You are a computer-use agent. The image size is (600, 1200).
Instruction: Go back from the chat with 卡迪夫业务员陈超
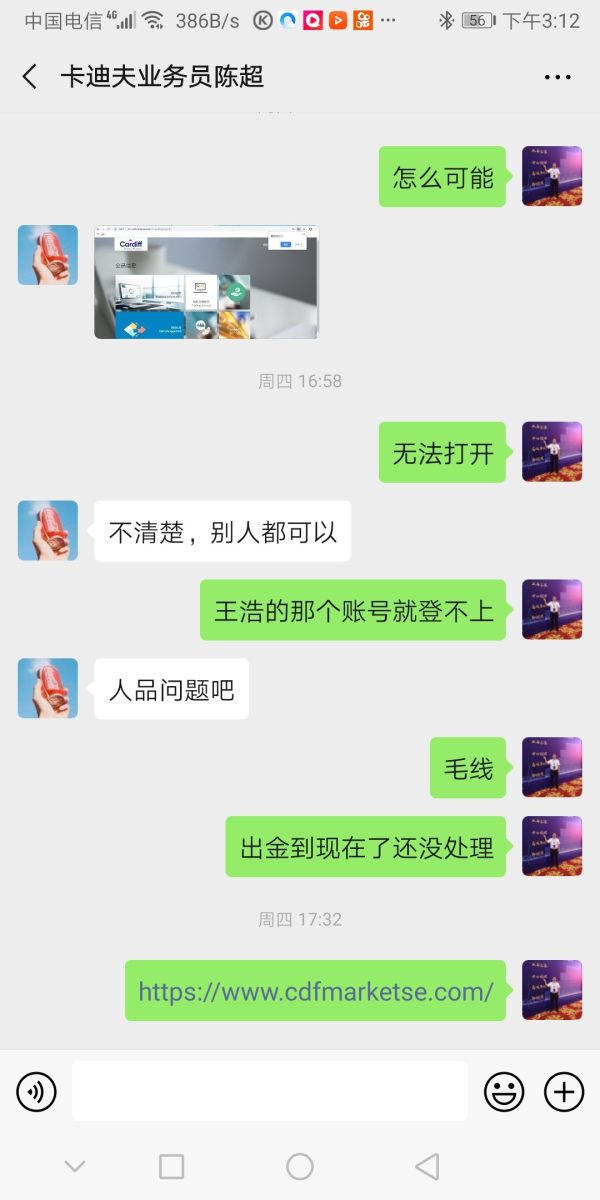pyautogui.click(x=30, y=76)
